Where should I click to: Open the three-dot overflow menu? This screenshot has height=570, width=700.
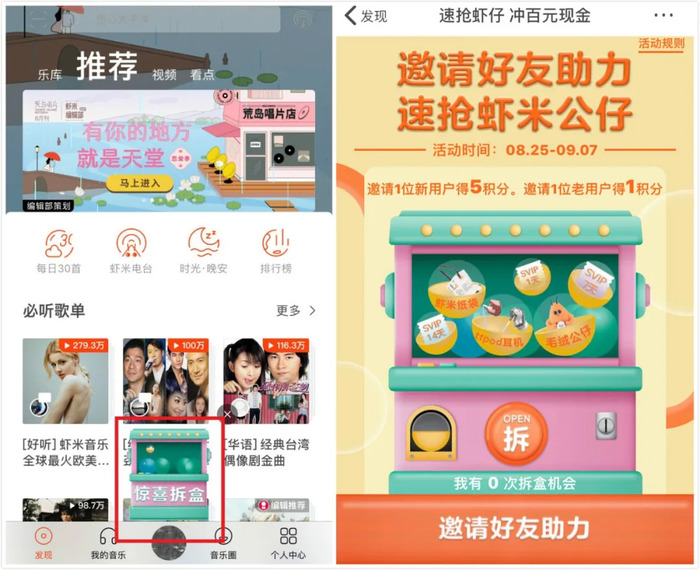pos(665,16)
